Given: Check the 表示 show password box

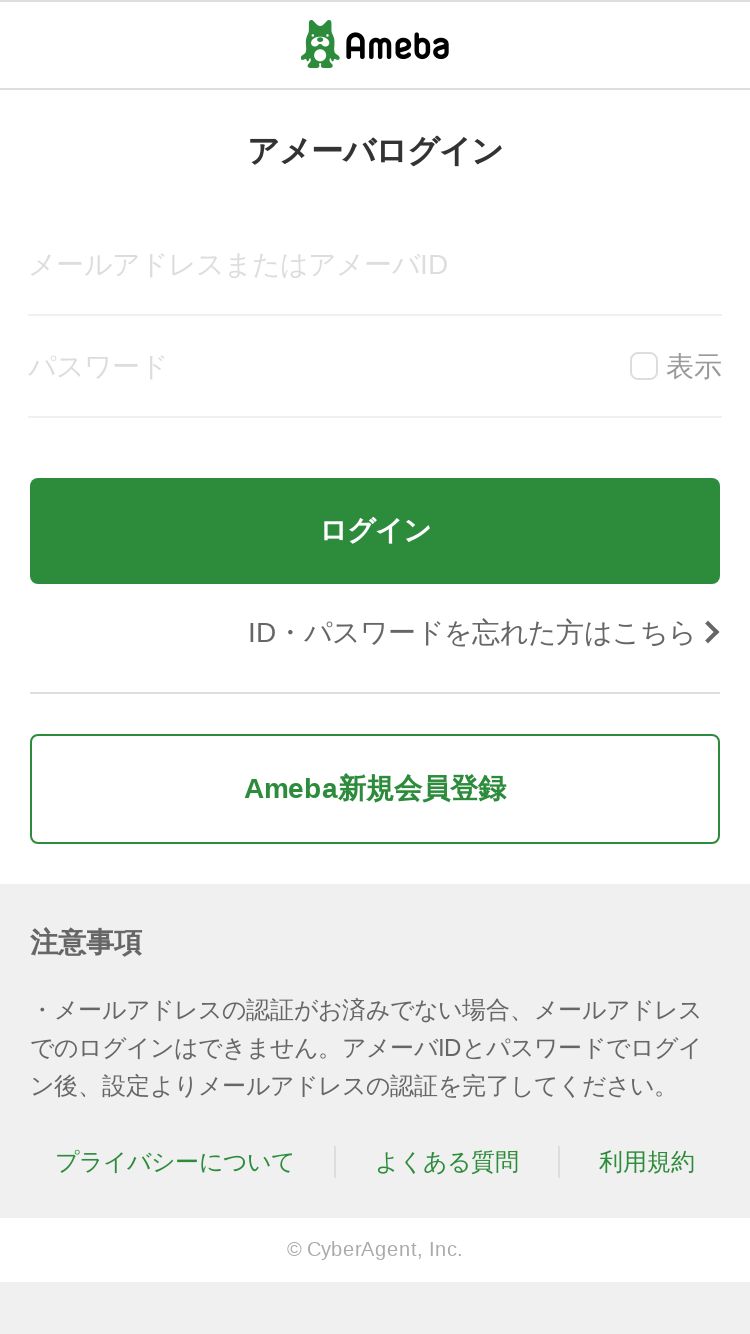Looking at the screenshot, I should (x=644, y=367).
